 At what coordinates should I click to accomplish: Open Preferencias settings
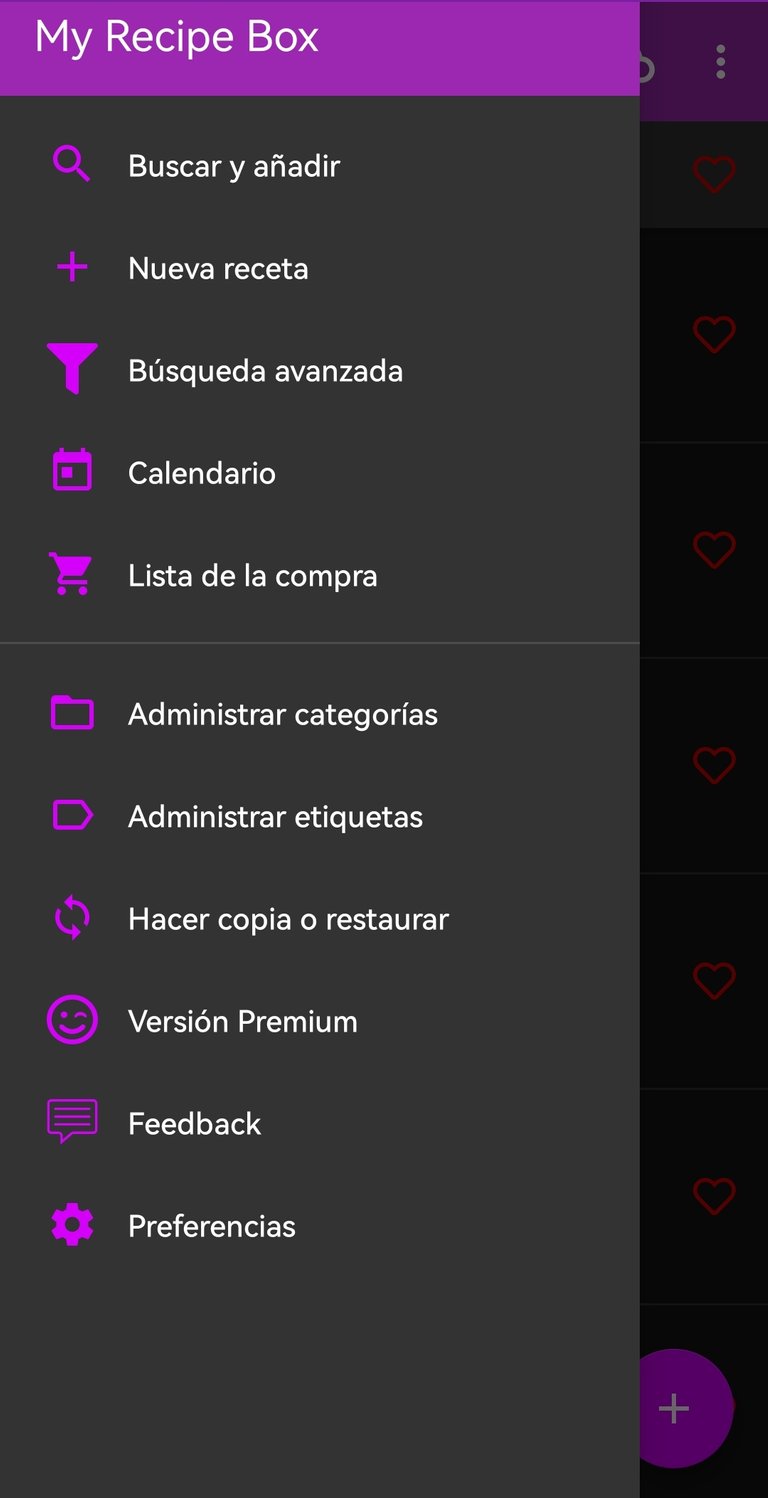point(320,1226)
